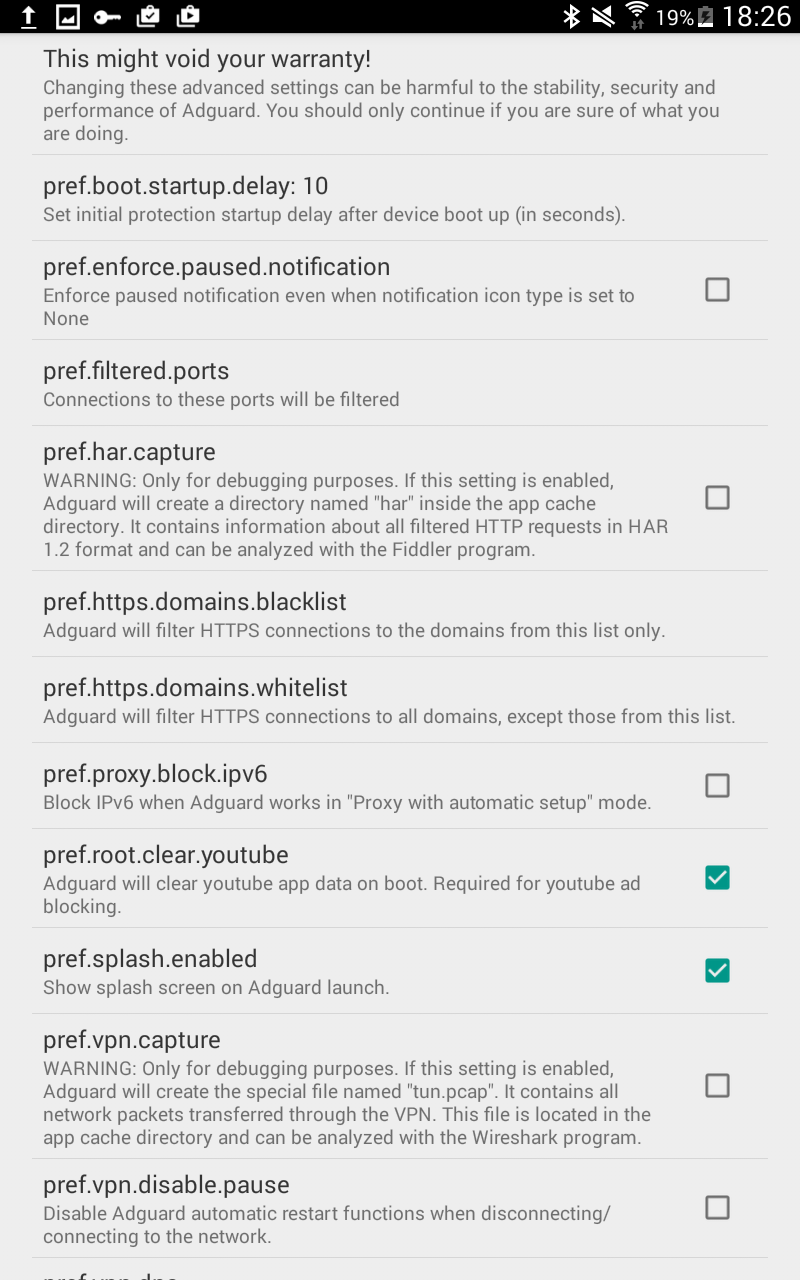Open pref.filtered.ports setting

(x=400, y=383)
